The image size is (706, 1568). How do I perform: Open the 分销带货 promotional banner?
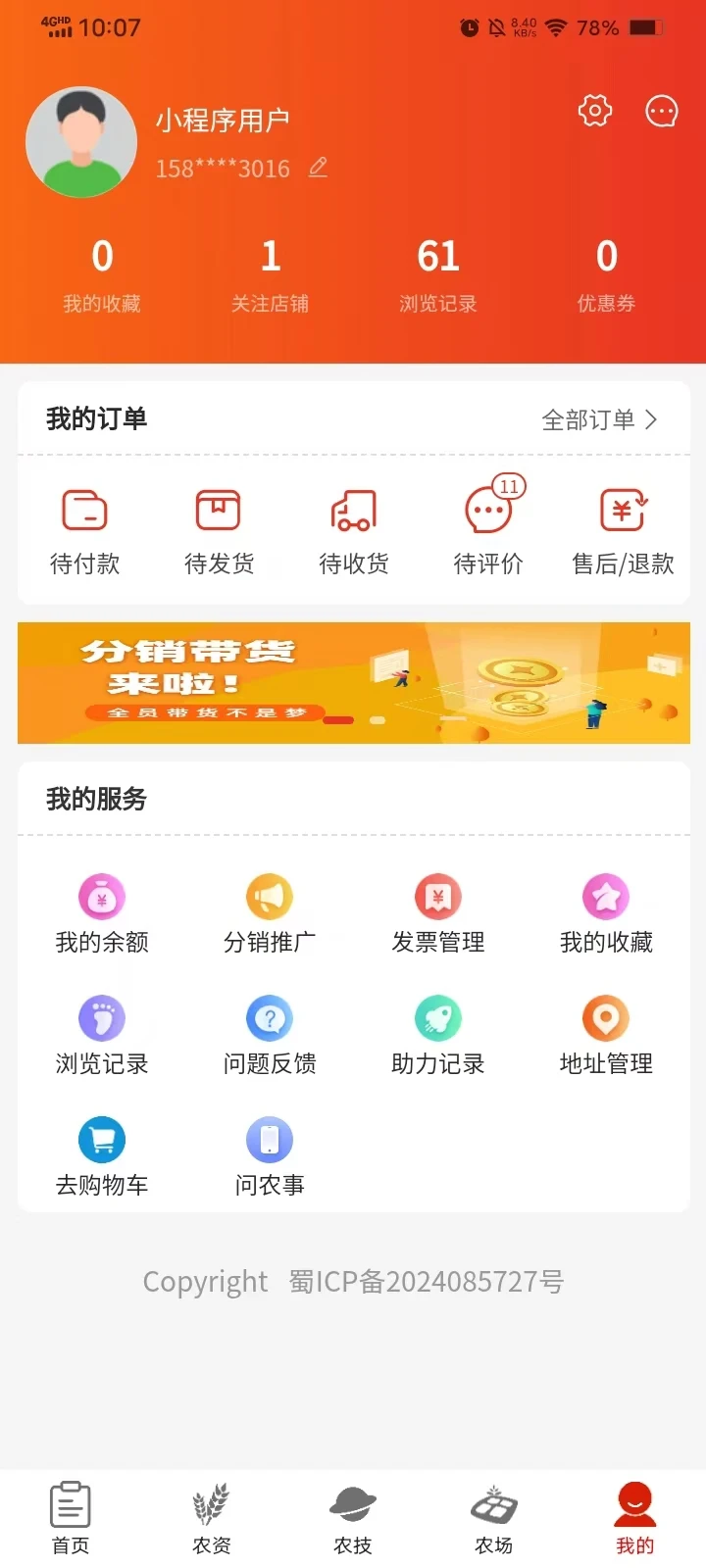tap(353, 682)
